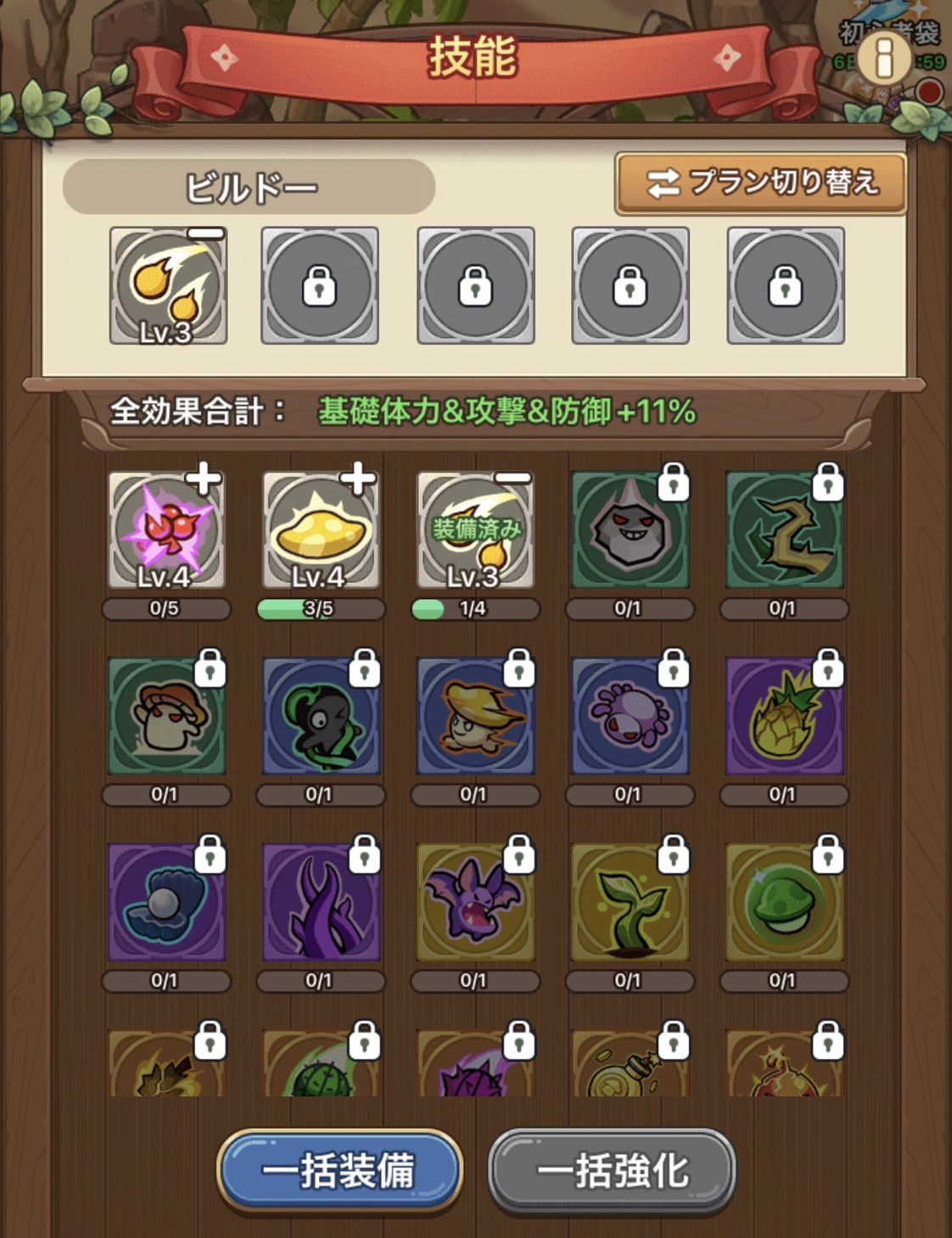
Task: View the locked green sprout skill
Action: point(630,903)
